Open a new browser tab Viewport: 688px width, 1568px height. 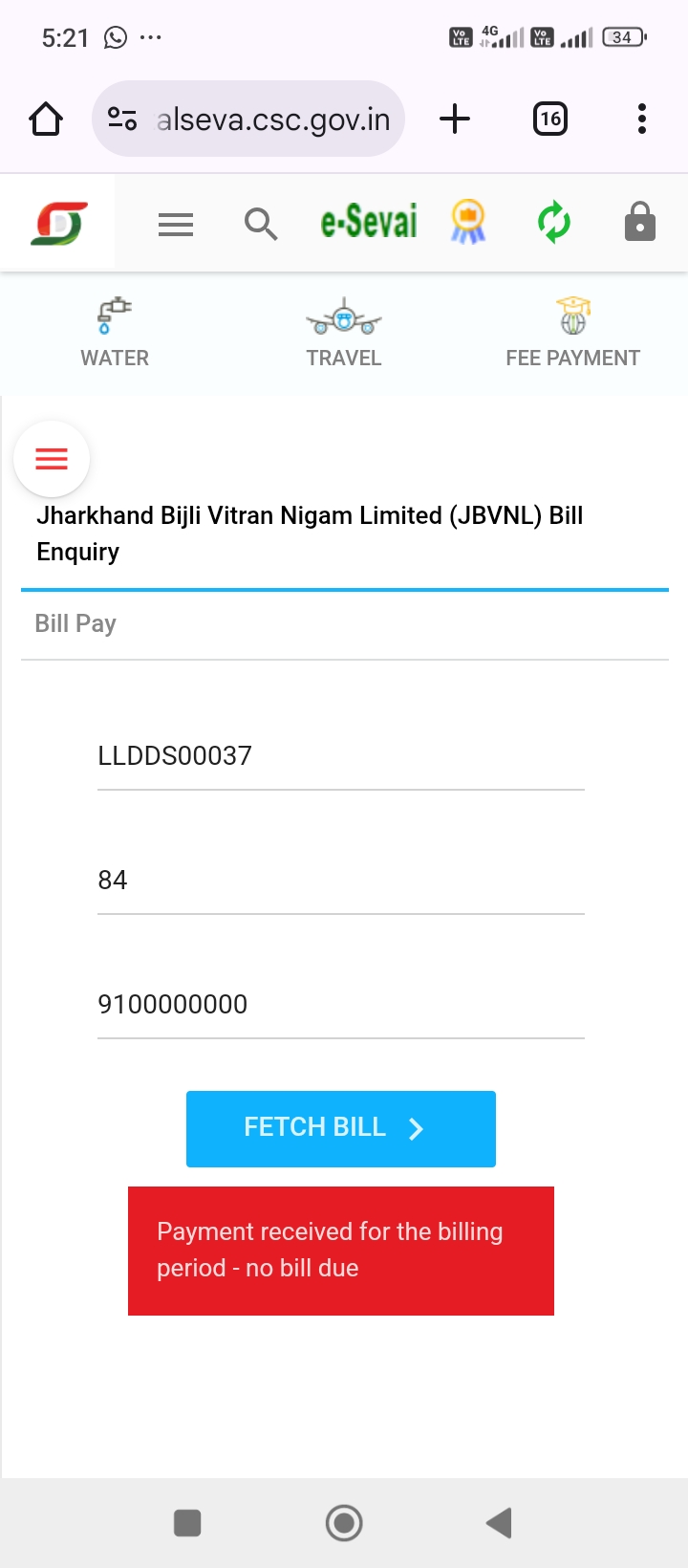455,120
